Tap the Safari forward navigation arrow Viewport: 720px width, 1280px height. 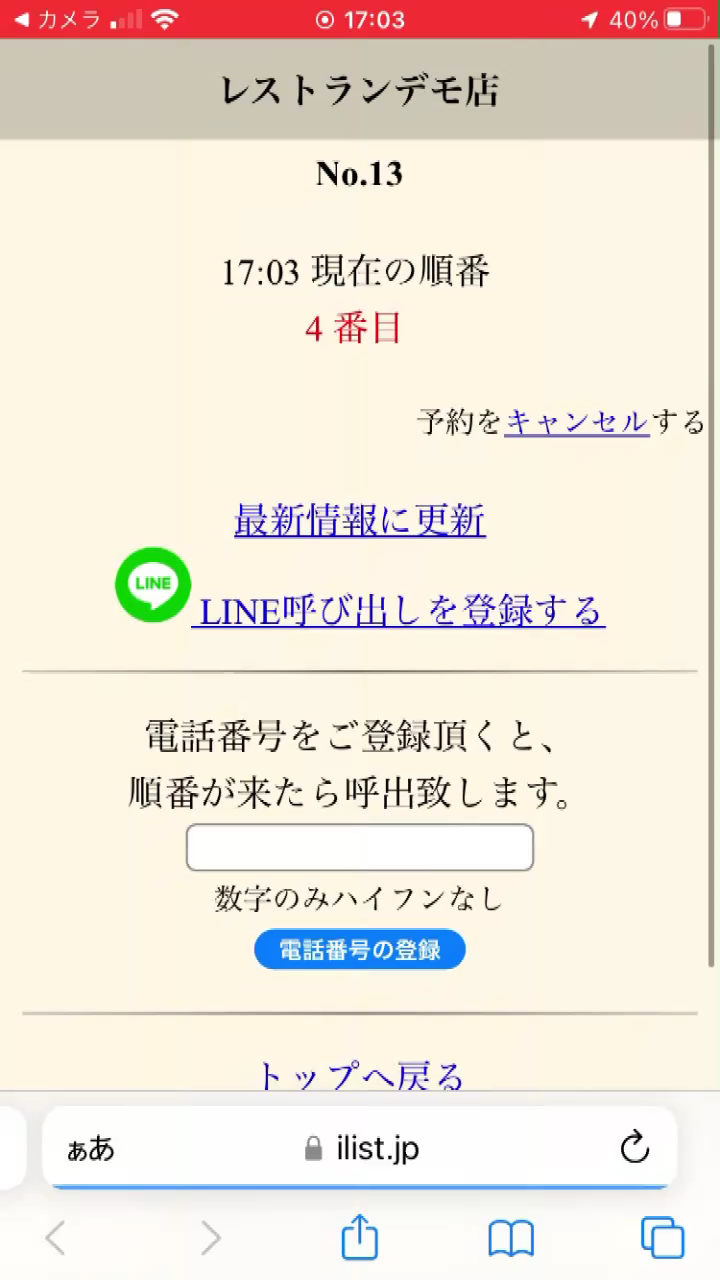point(210,1238)
